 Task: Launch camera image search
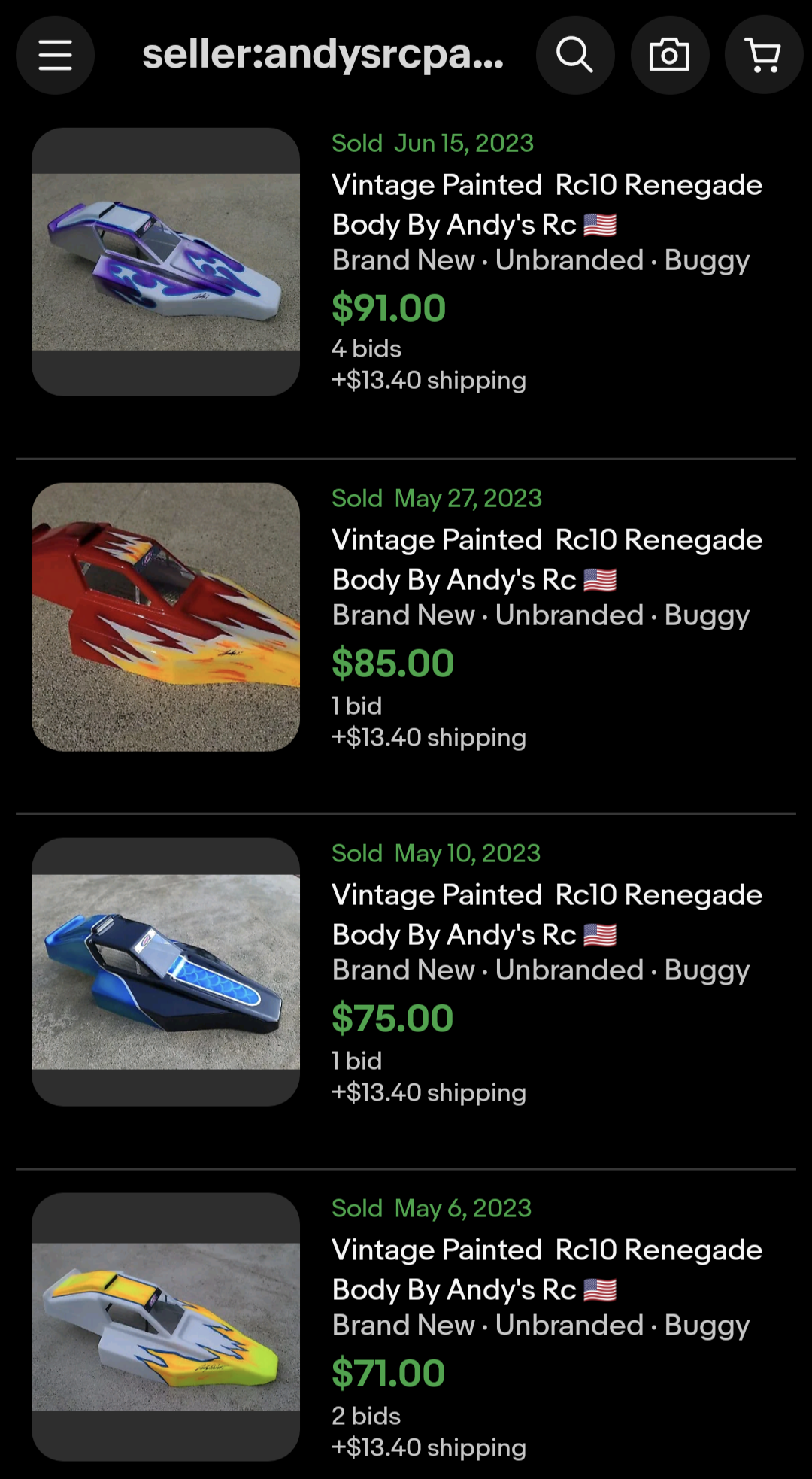670,55
